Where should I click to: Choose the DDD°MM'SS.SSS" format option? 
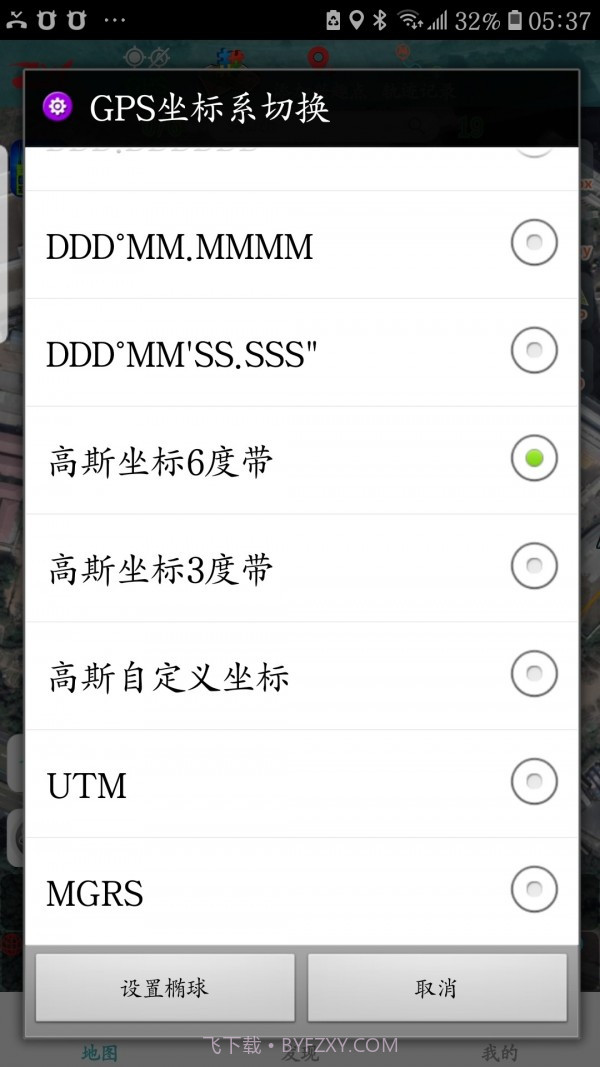pyautogui.click(x=533, y=351)
